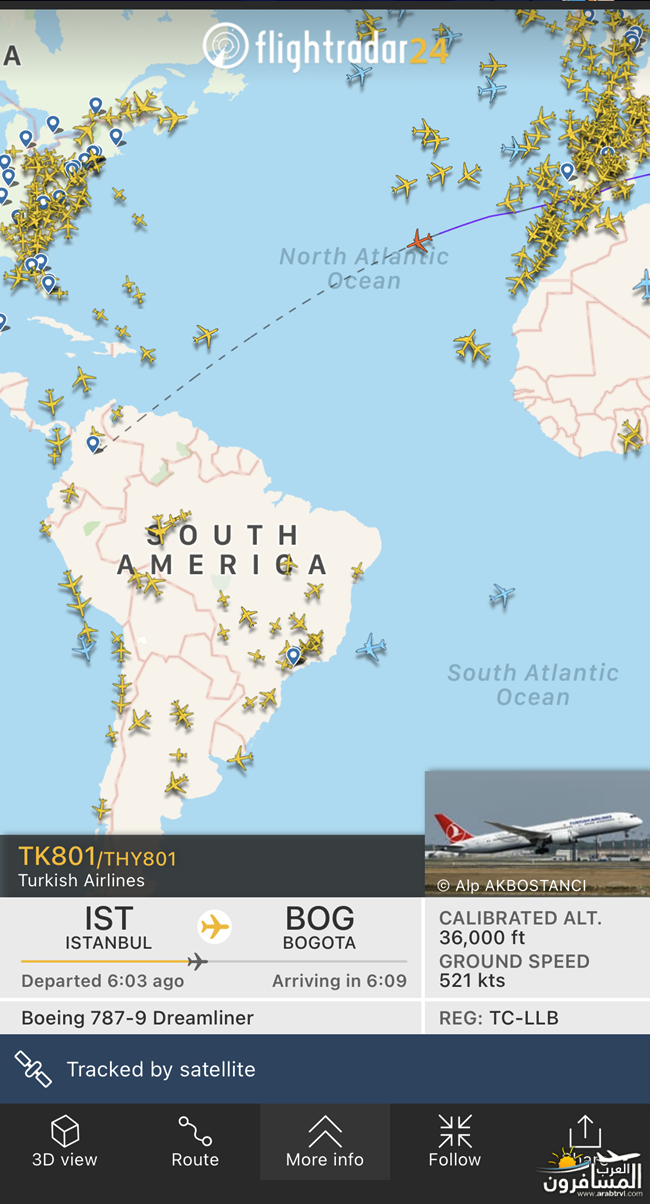Tap the airport pin in Colombia
The height and width of the screenshot is (1204, 650).
click(93, 443)
